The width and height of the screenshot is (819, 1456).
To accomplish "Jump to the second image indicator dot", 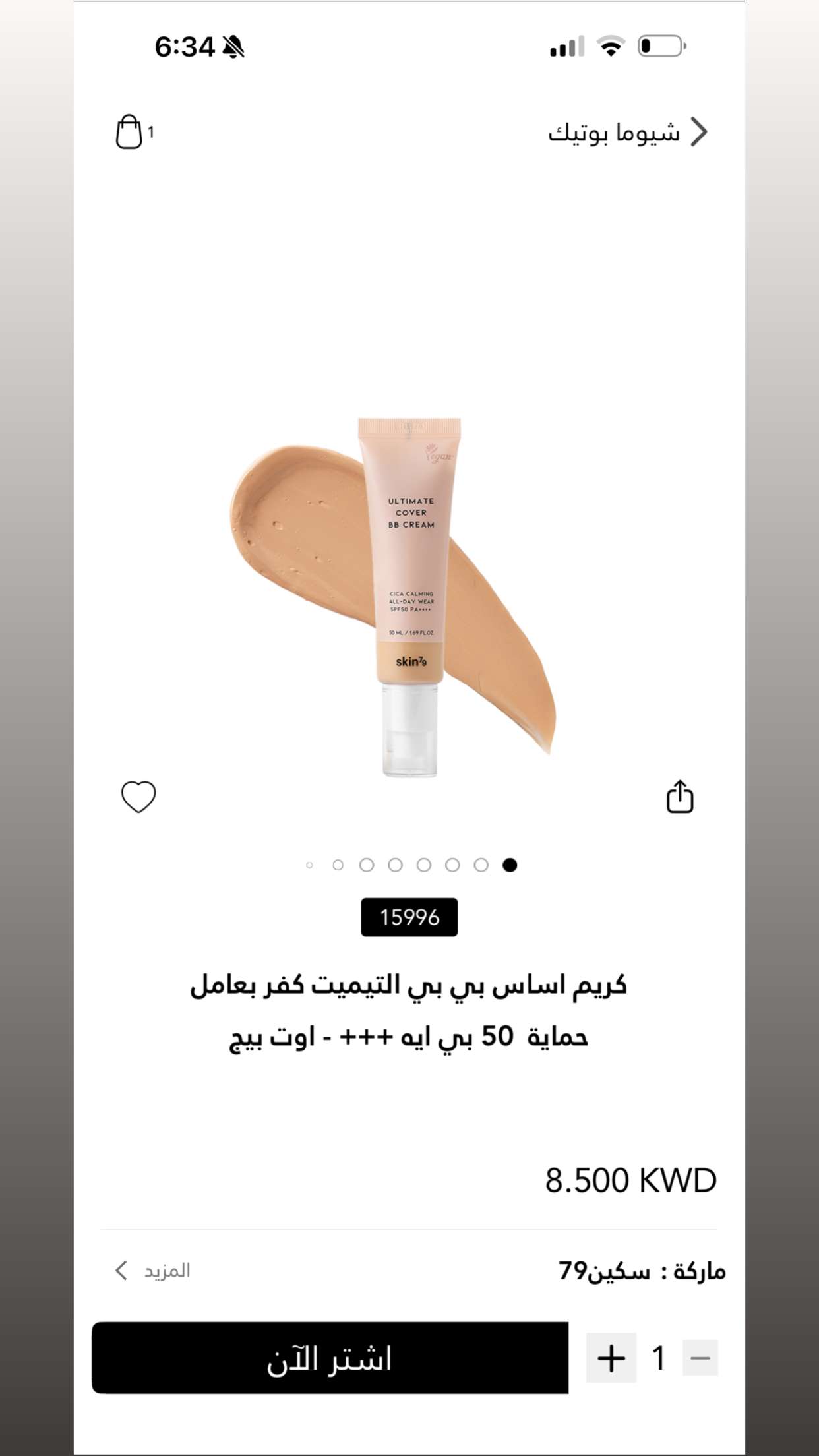I will click(x=481, y=865).
